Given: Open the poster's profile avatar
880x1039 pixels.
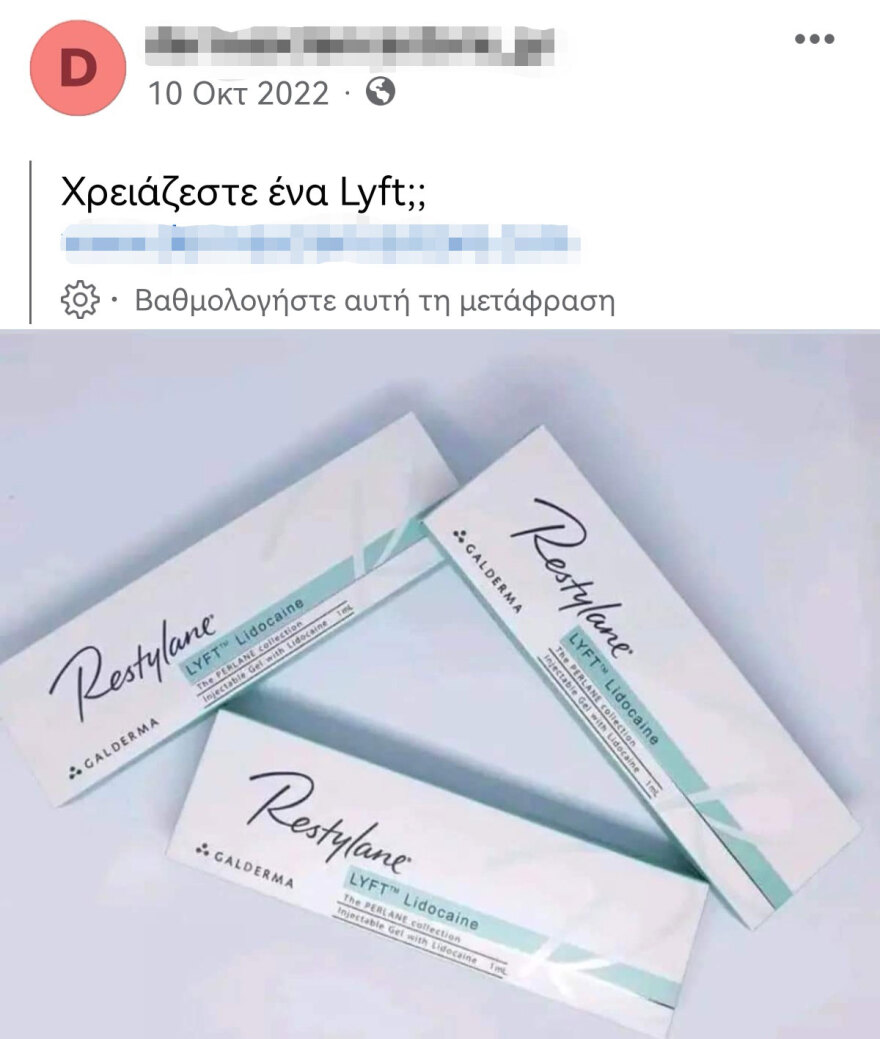Looking at the screenshot, I should (x=77, y=65).
